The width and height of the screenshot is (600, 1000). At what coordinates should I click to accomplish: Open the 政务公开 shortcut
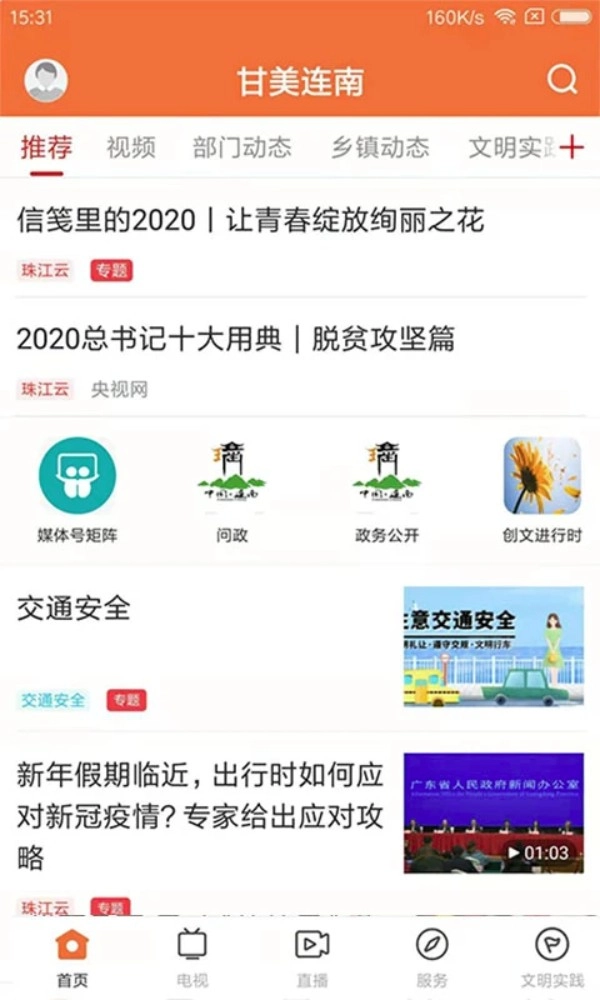point(387,488)
